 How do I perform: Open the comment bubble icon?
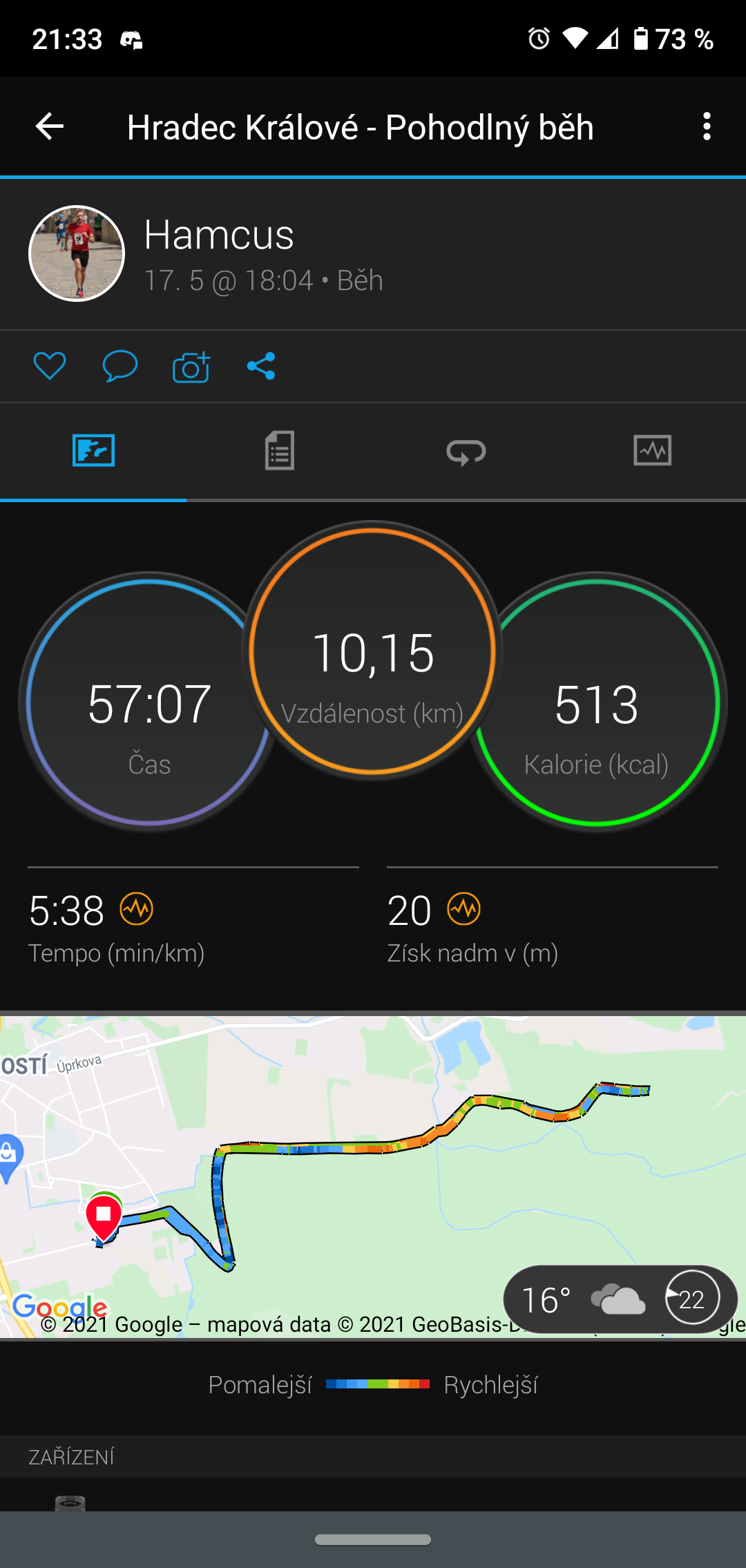pos(120,365)
